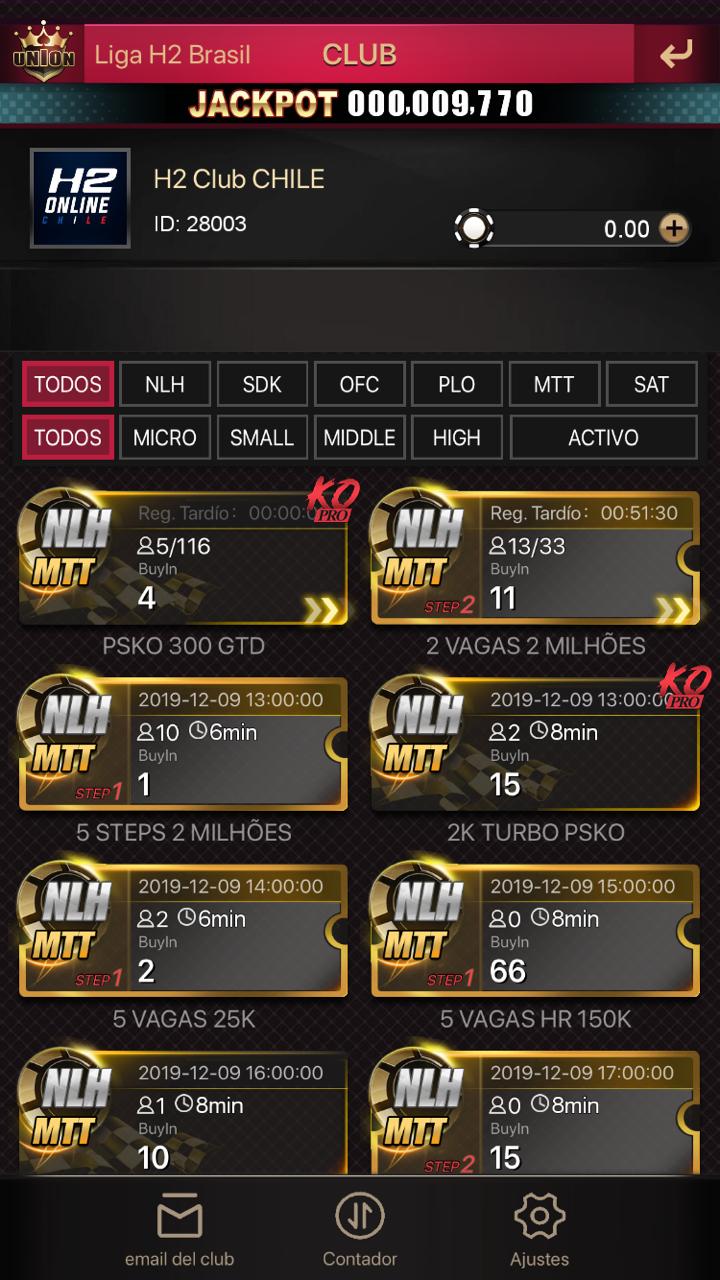Filter games by NLH
Image resolution: width=720 pixels, height=1280 pixels.
coord(165,384)
